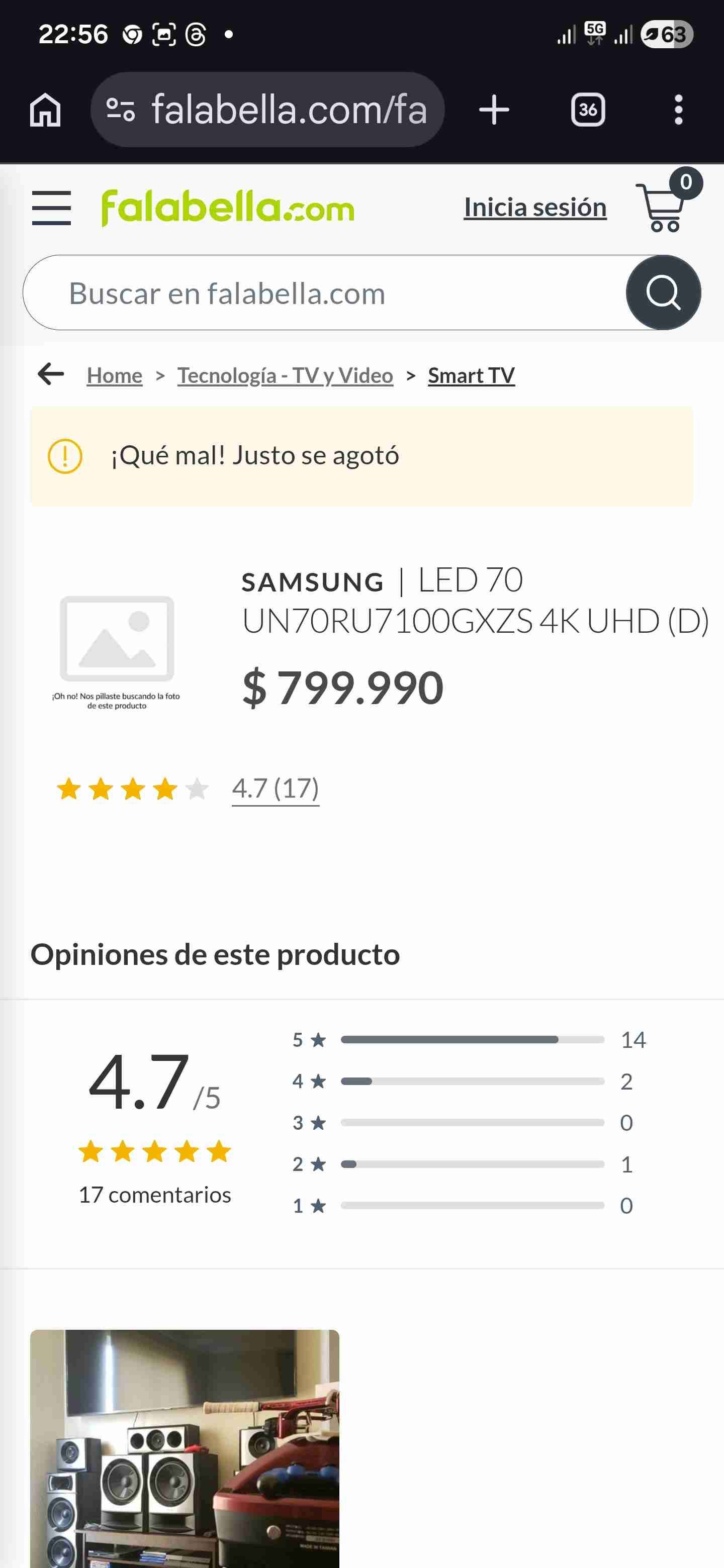Open the Smart TV breadcrumb section
Screen dimensions: 724x1568
[x=471, y=375]
